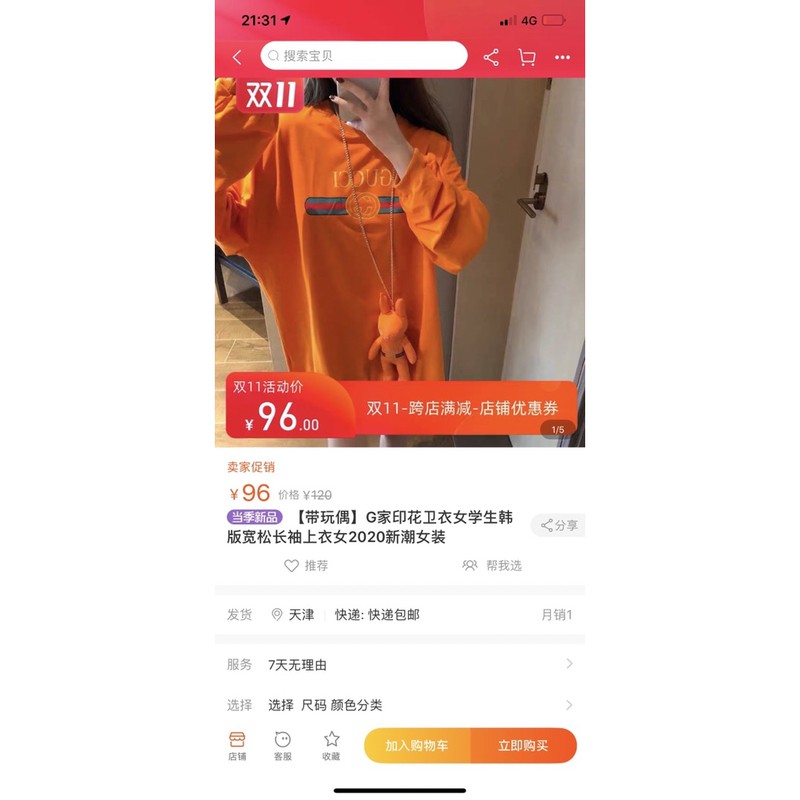The image size is (800, 800).
Task: Tap the 帮我选 button
Action: pos(492,565)
